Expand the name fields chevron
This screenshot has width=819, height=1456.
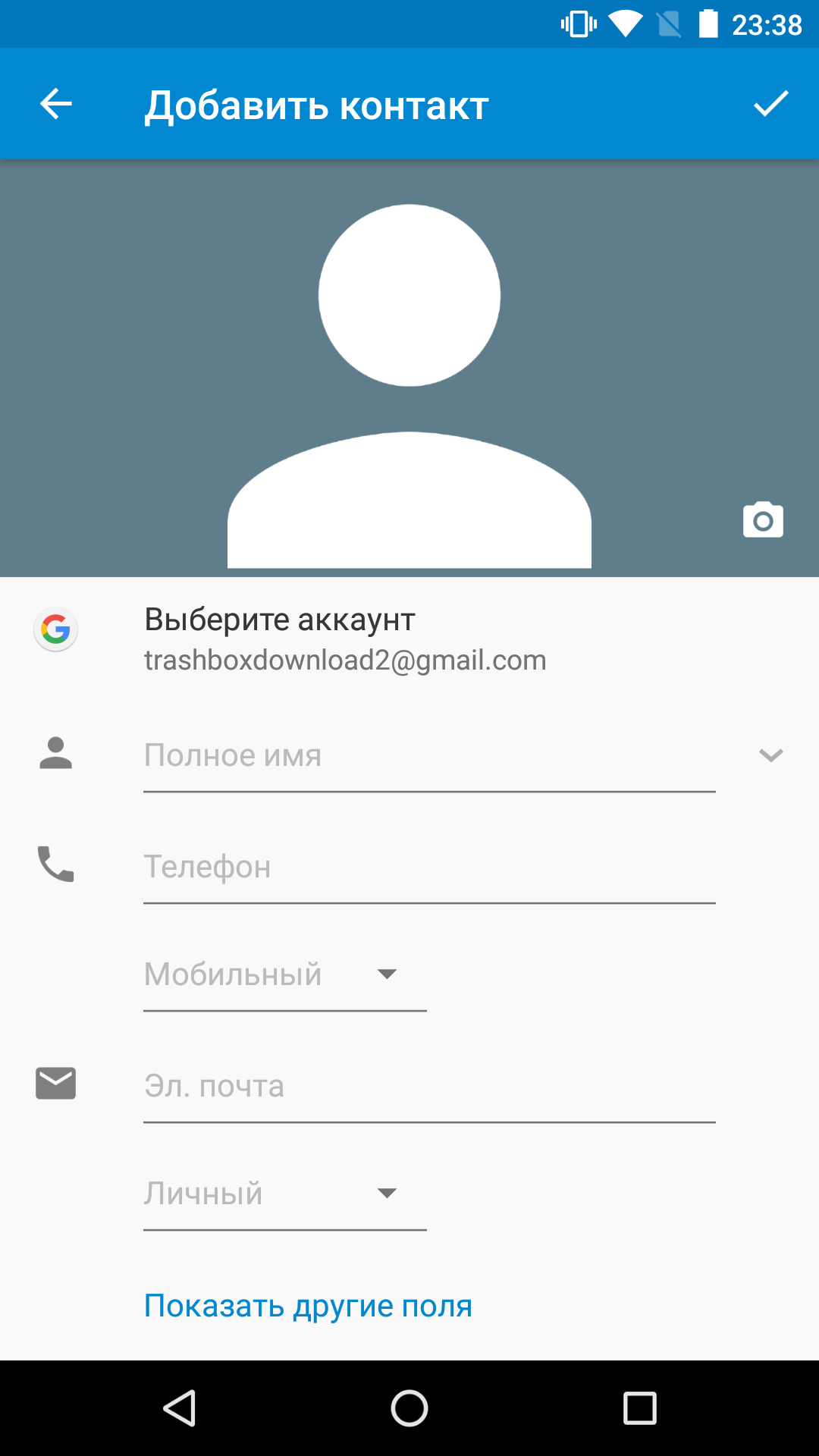pos(770,755)
